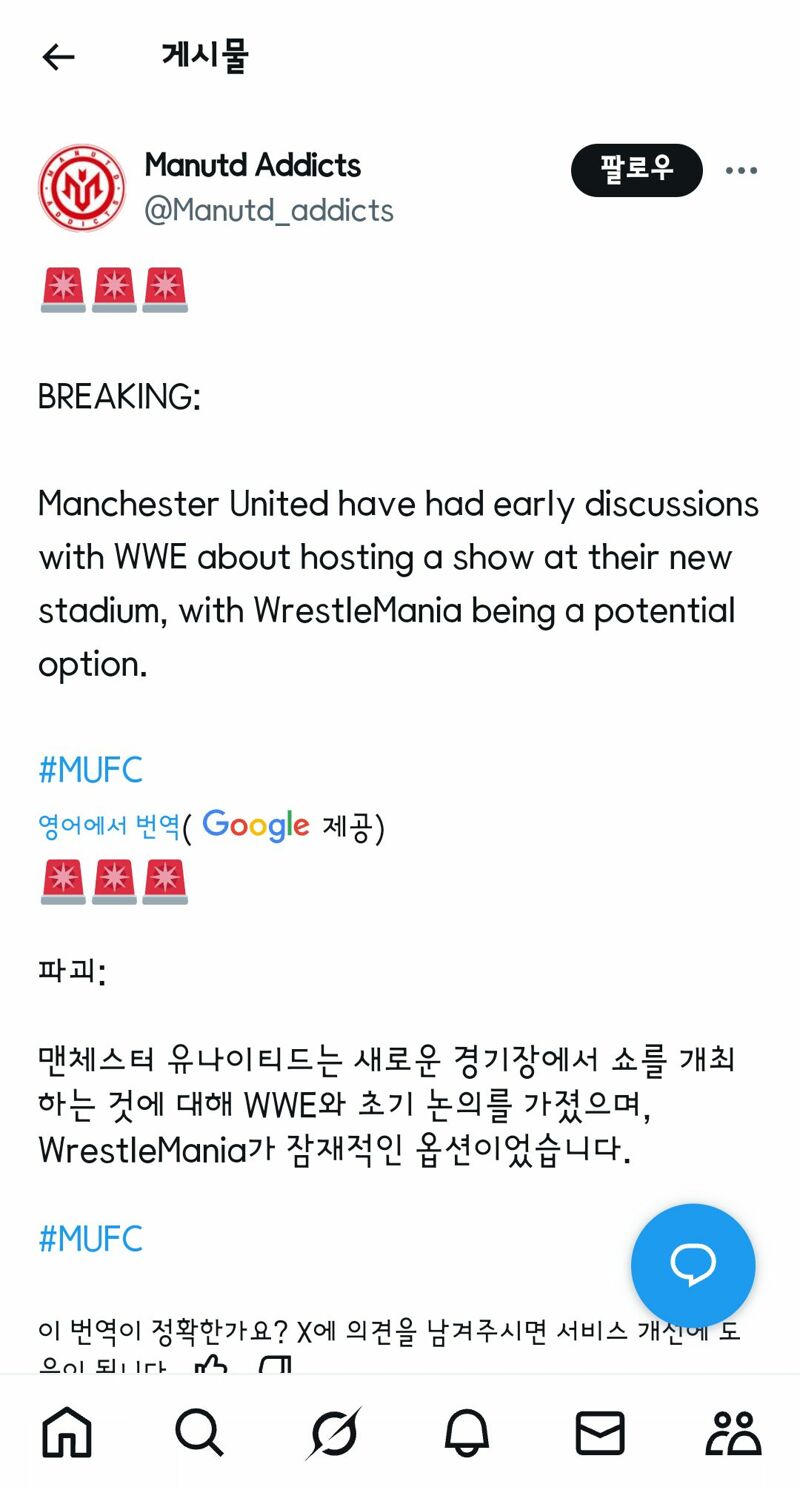The height and width of the screenshot is (1490, 800).
Task: Follow Manutd Addicts with the 팔로우 button
Action: (636, 170)
